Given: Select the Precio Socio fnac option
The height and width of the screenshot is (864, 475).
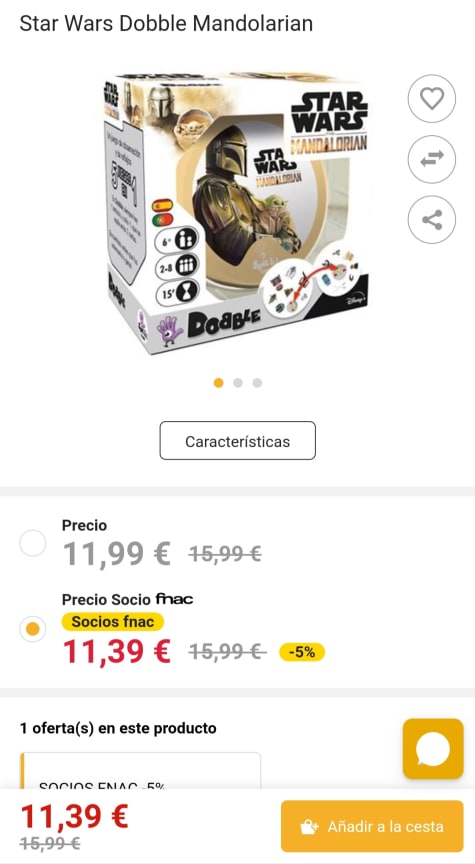Looking at the screenshot, I should point(33,629).
